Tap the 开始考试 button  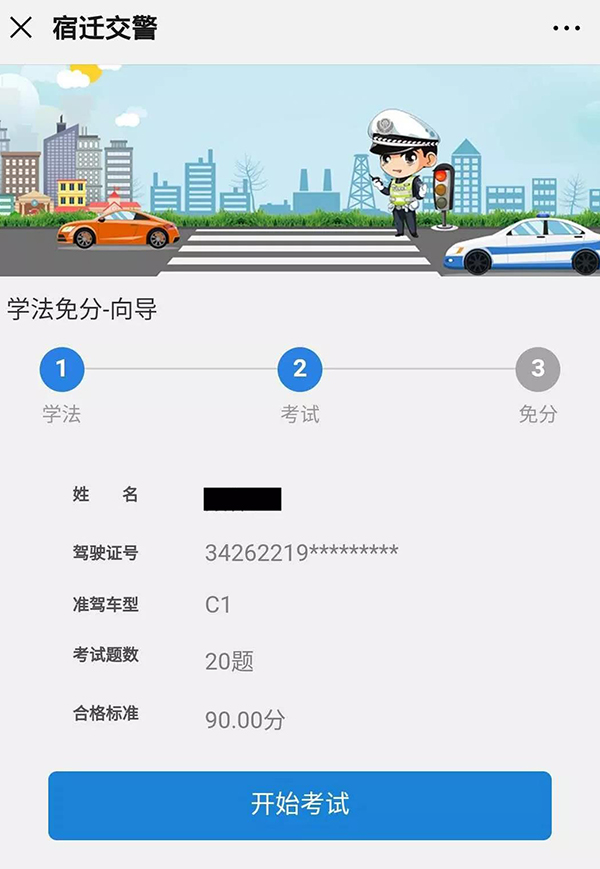(300, 805)
